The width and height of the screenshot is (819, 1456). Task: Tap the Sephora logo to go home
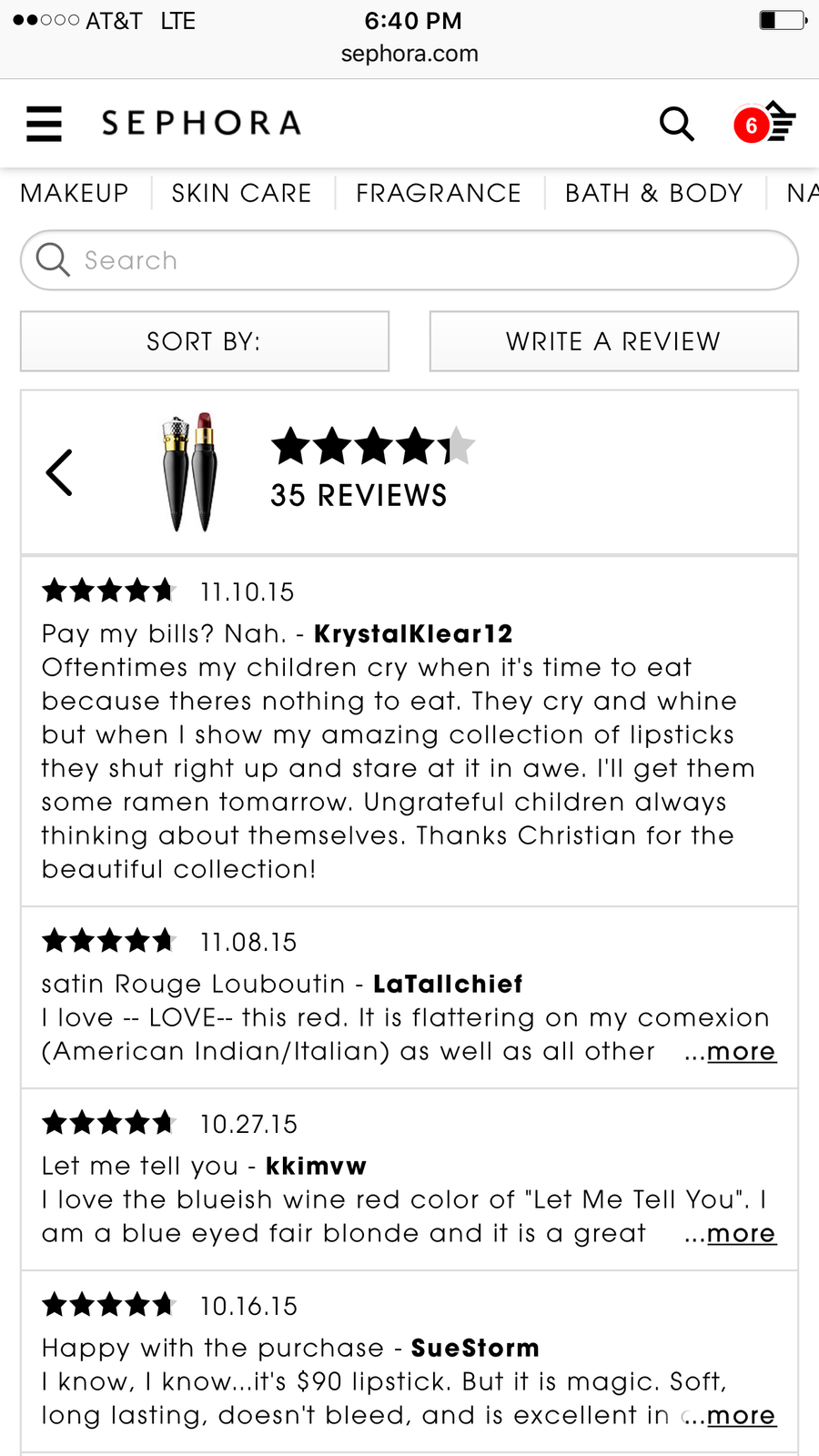click(201, 123)
